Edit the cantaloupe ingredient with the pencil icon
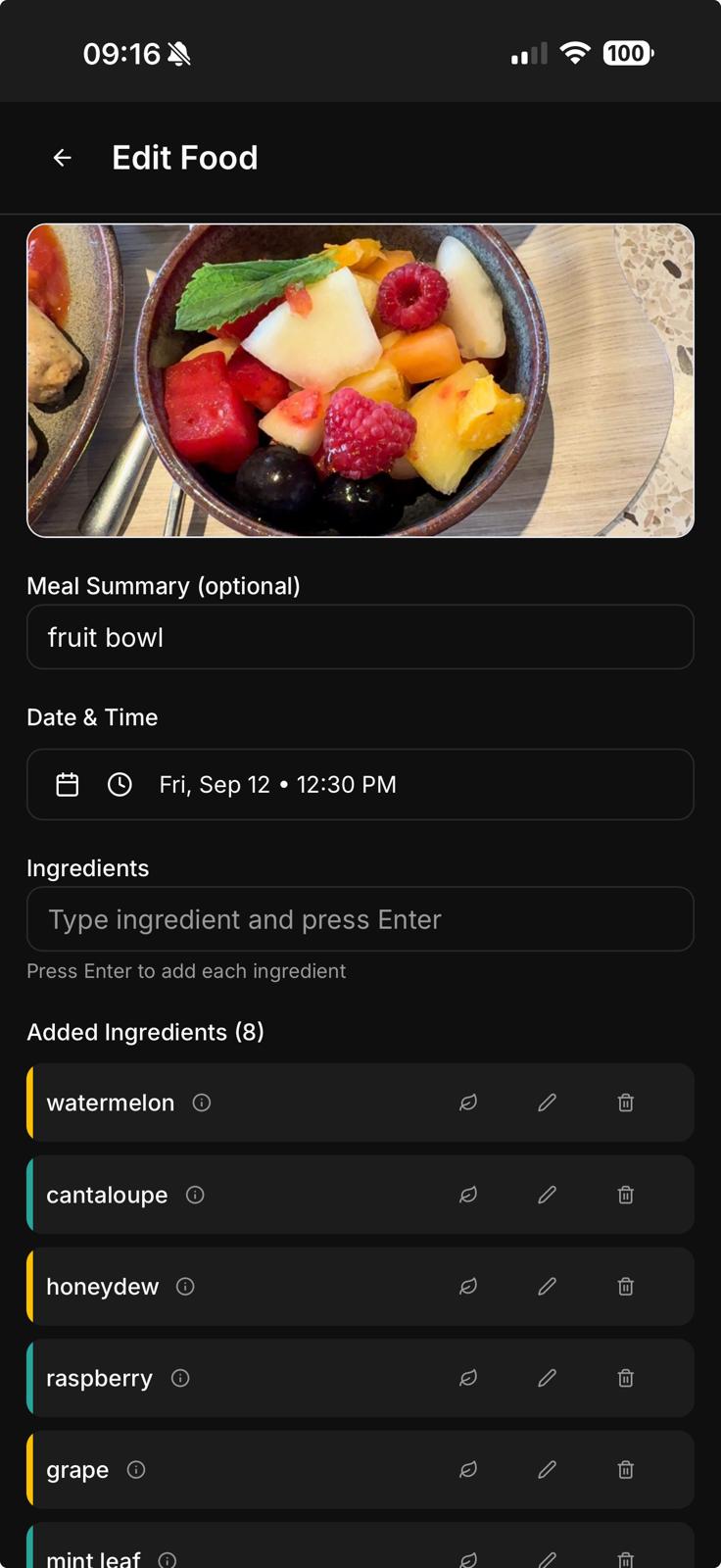Viewport: 721px width, 1568px height. (547, 1195)
